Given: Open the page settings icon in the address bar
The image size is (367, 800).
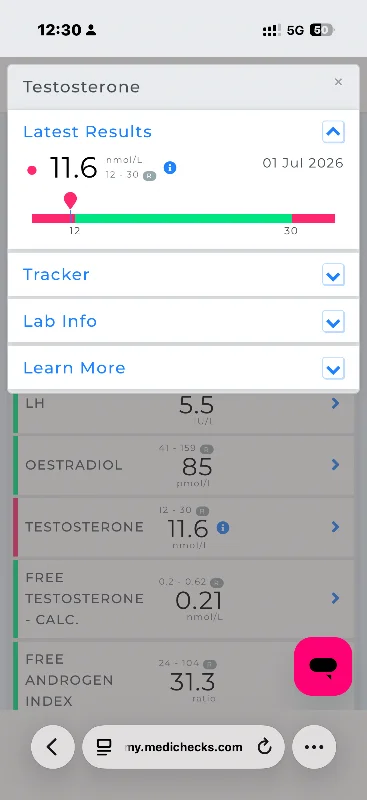Looking at the screenshot, I should (104, 747).
